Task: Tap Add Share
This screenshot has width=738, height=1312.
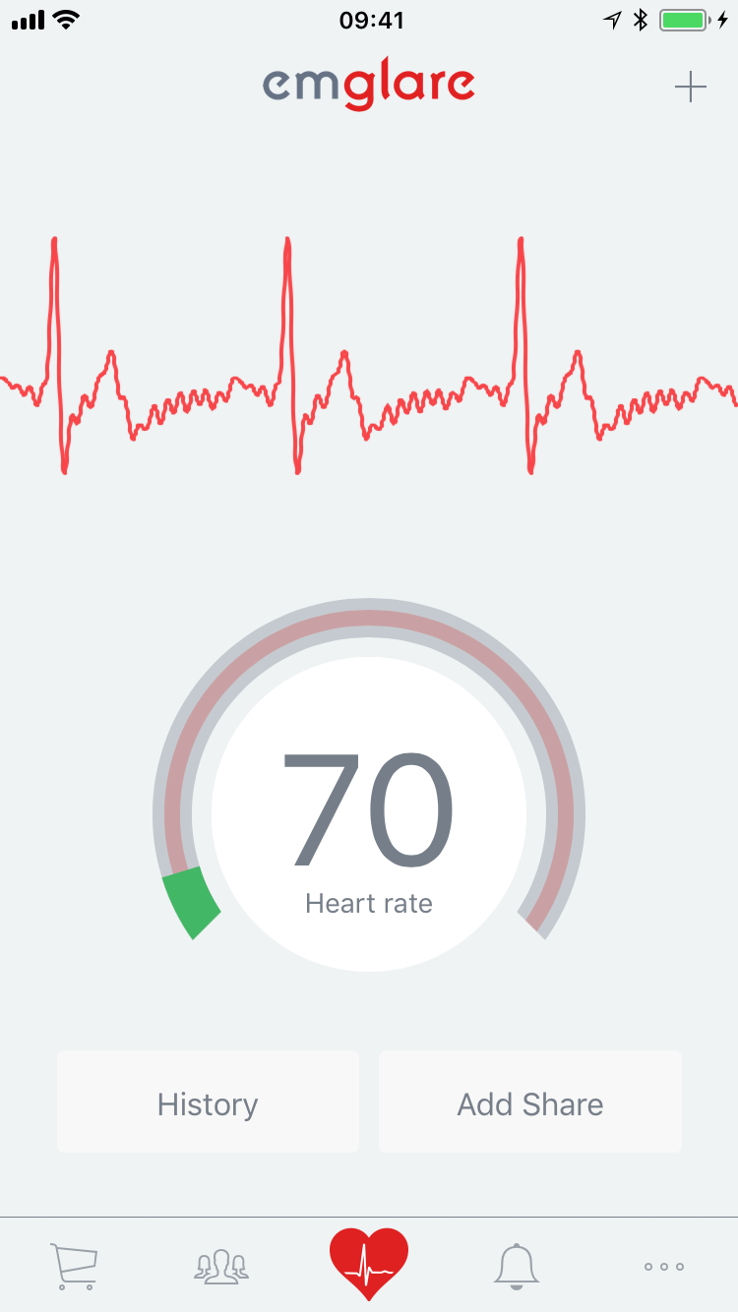Action: (x=530, y=1103)
